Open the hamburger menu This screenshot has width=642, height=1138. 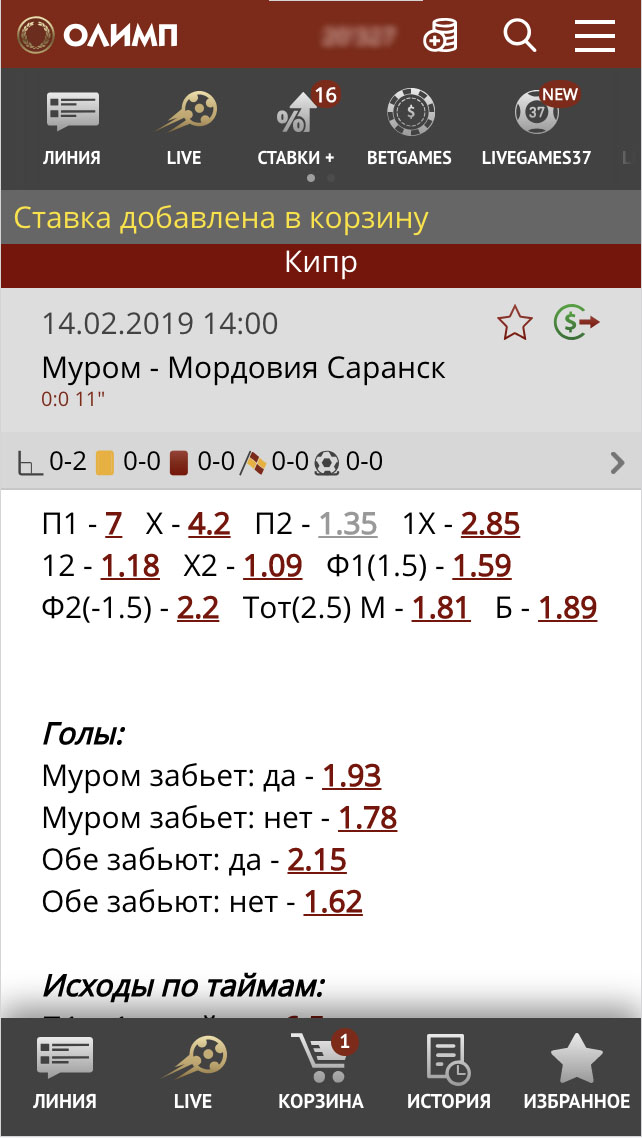tap(594, 36)
